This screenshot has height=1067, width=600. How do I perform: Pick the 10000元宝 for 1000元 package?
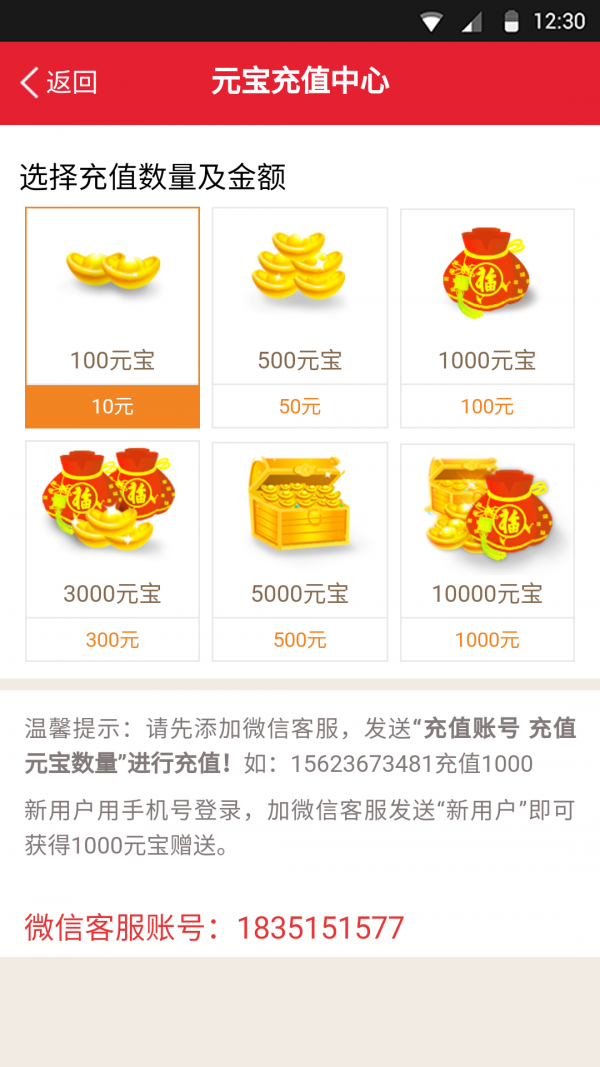pyautogui.click(x=487, y=551)
